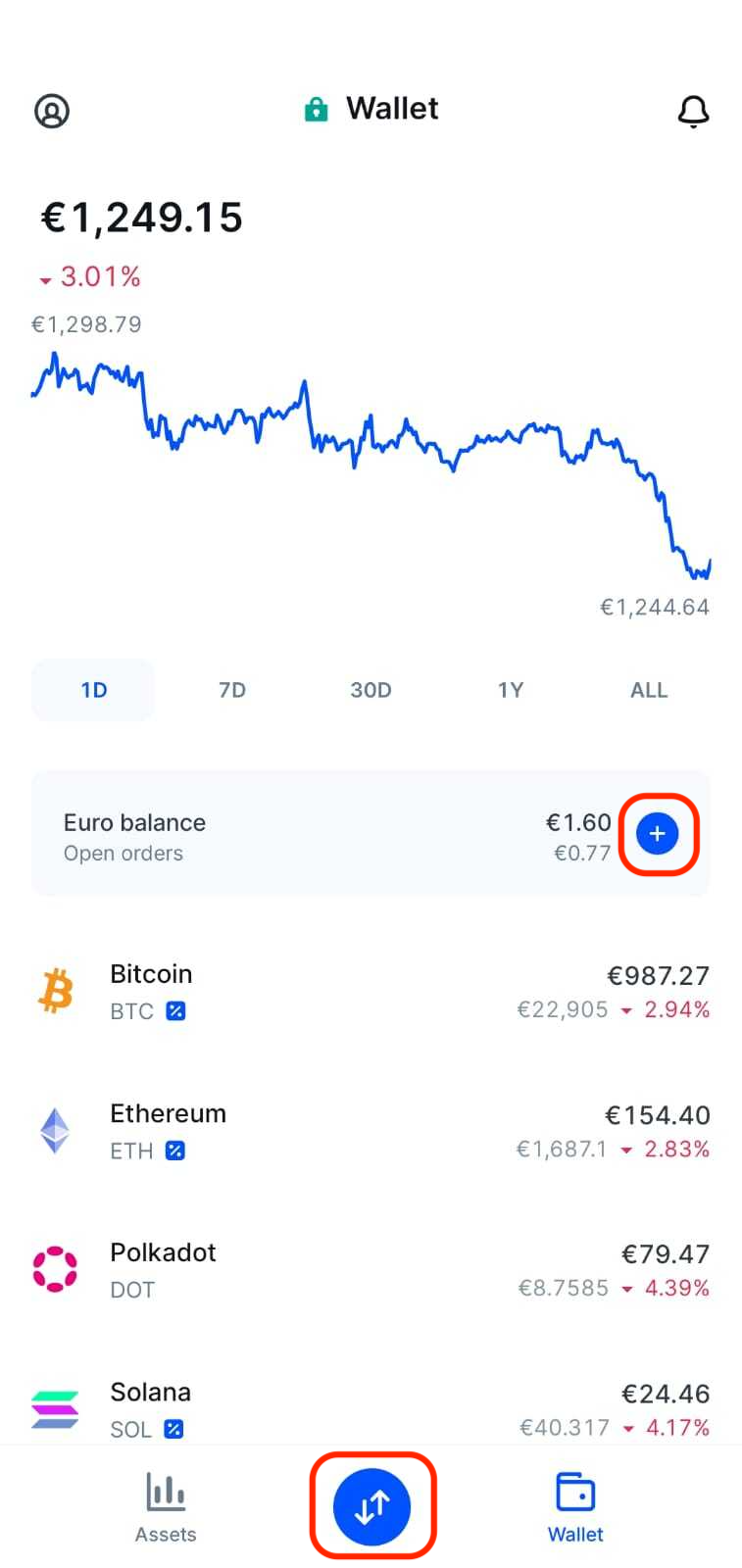Open the notifications bell
The image size is (742, 1568).
tap(694, 112)
